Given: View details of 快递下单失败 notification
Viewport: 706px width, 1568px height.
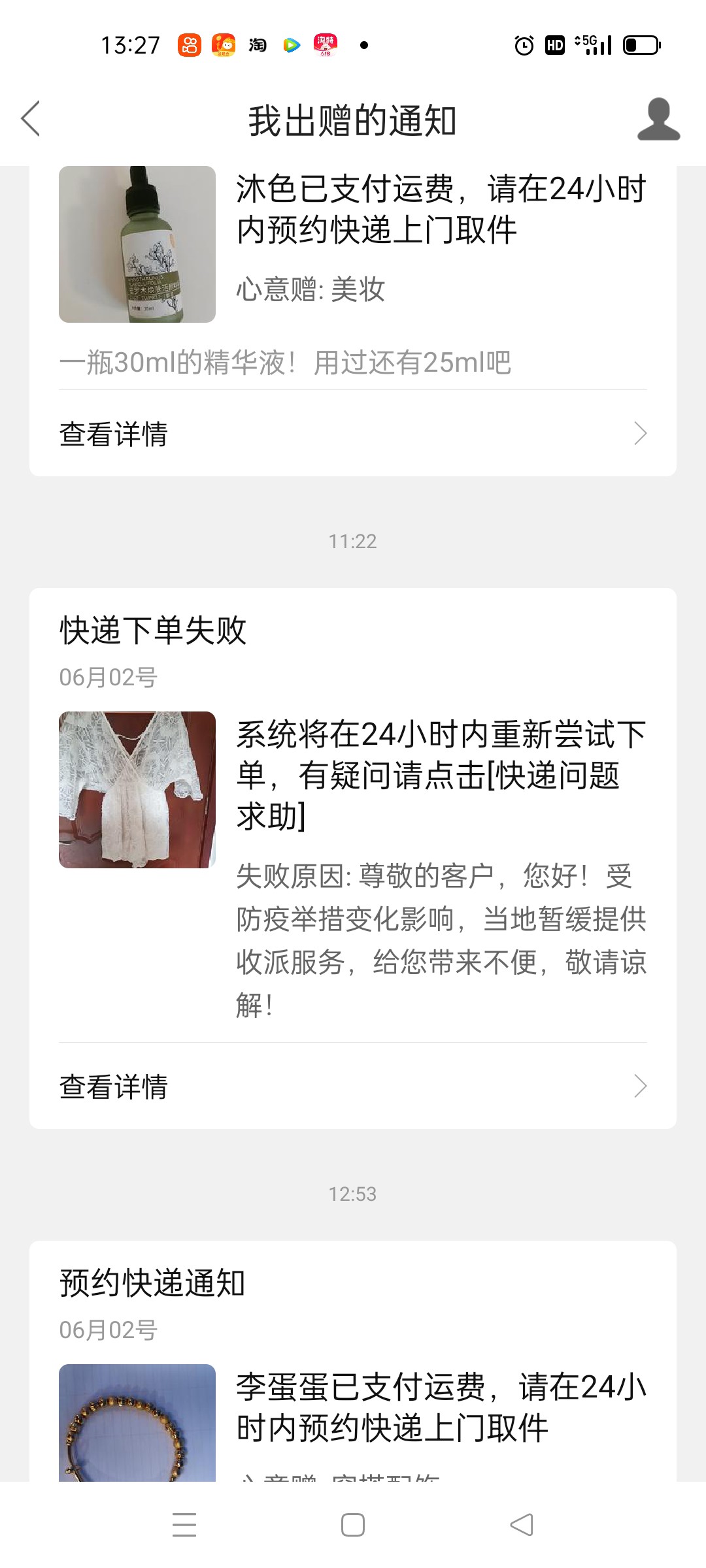Looking at the screenshot, I should point(353,1086).
